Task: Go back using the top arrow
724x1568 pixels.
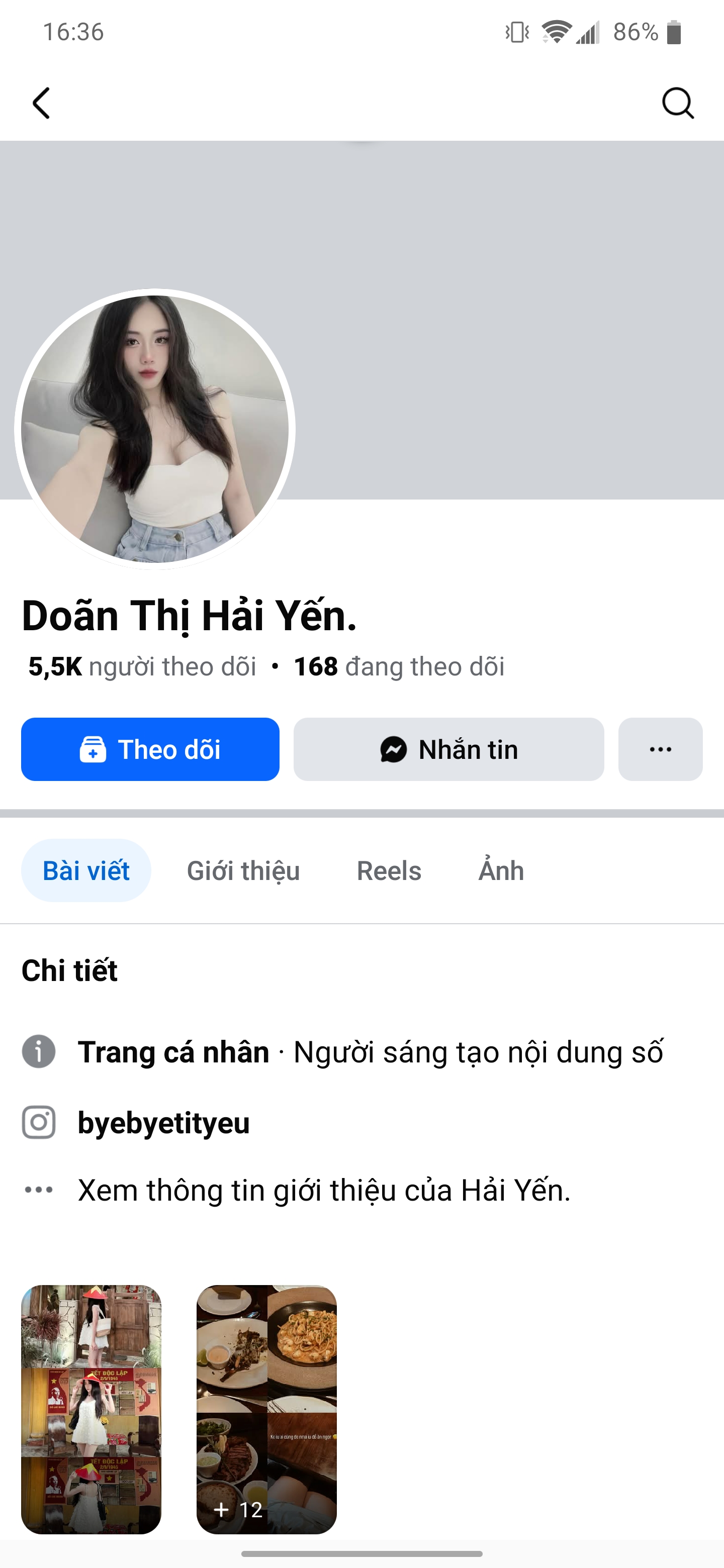Action: [41, 103]
